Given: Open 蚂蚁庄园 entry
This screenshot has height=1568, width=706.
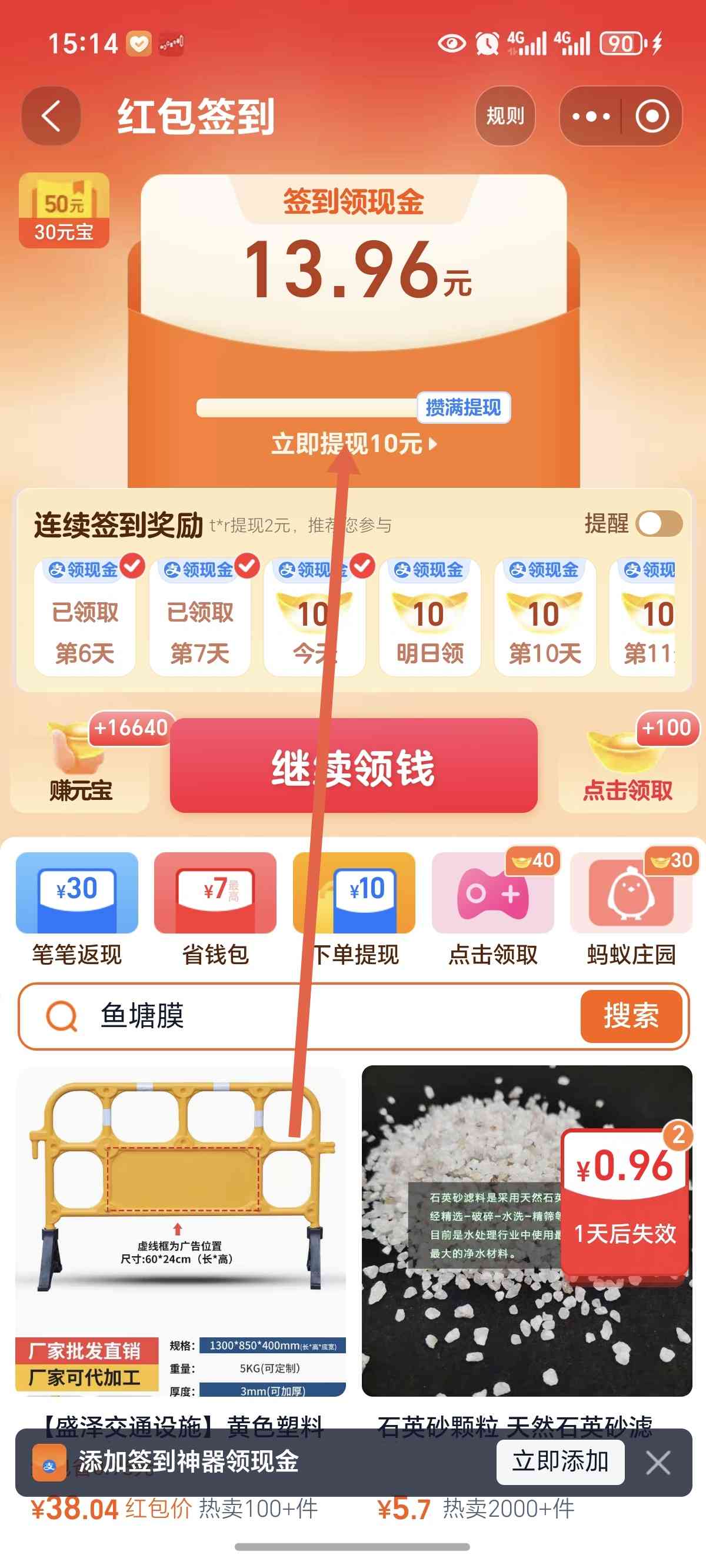Looking at the screenshot, I should click(x=631, y=909).
